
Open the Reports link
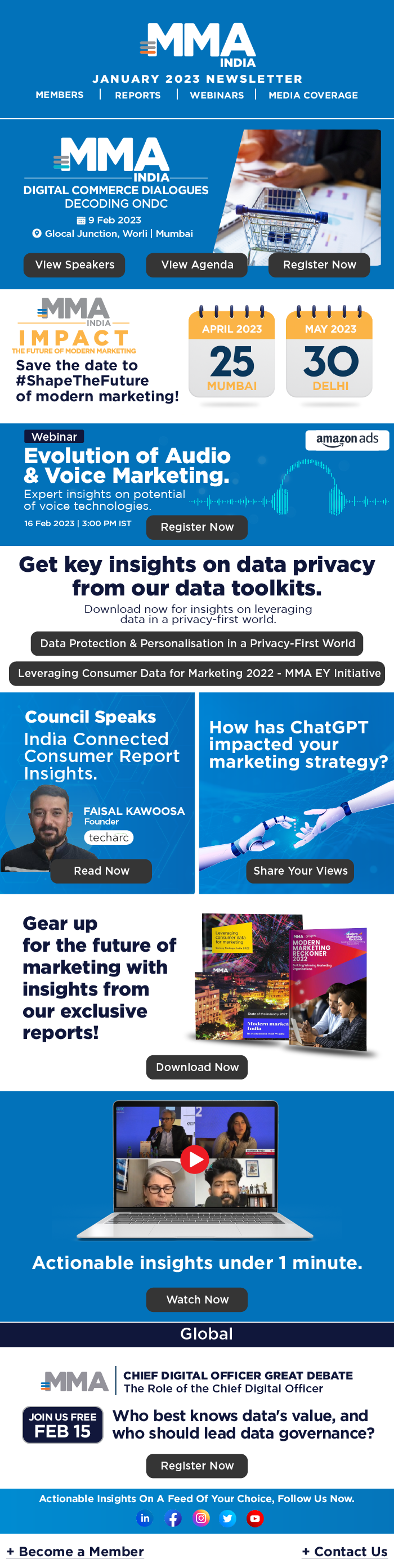click(x=138, y=96)
